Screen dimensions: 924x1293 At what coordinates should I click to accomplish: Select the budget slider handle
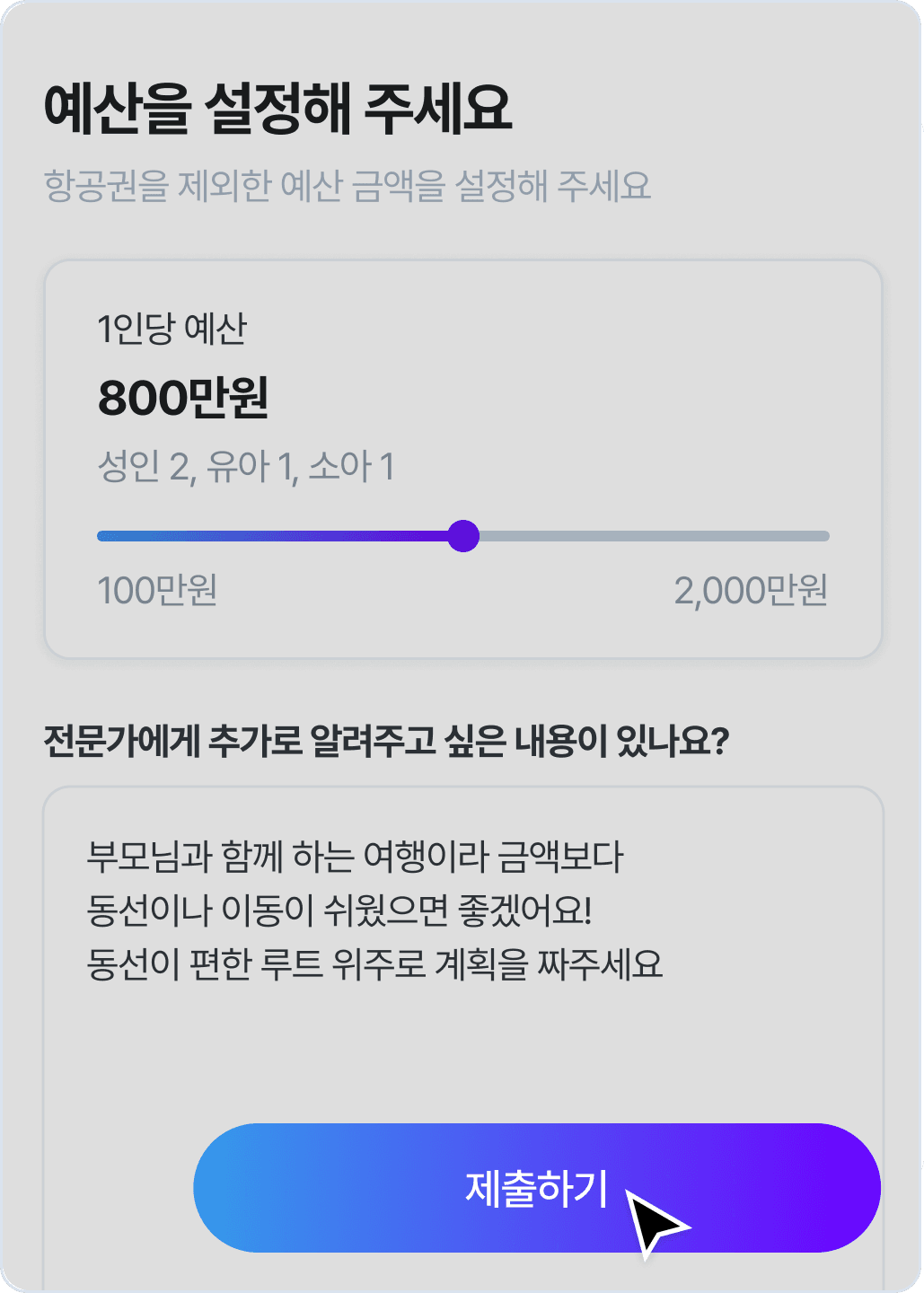pos(464,536)
